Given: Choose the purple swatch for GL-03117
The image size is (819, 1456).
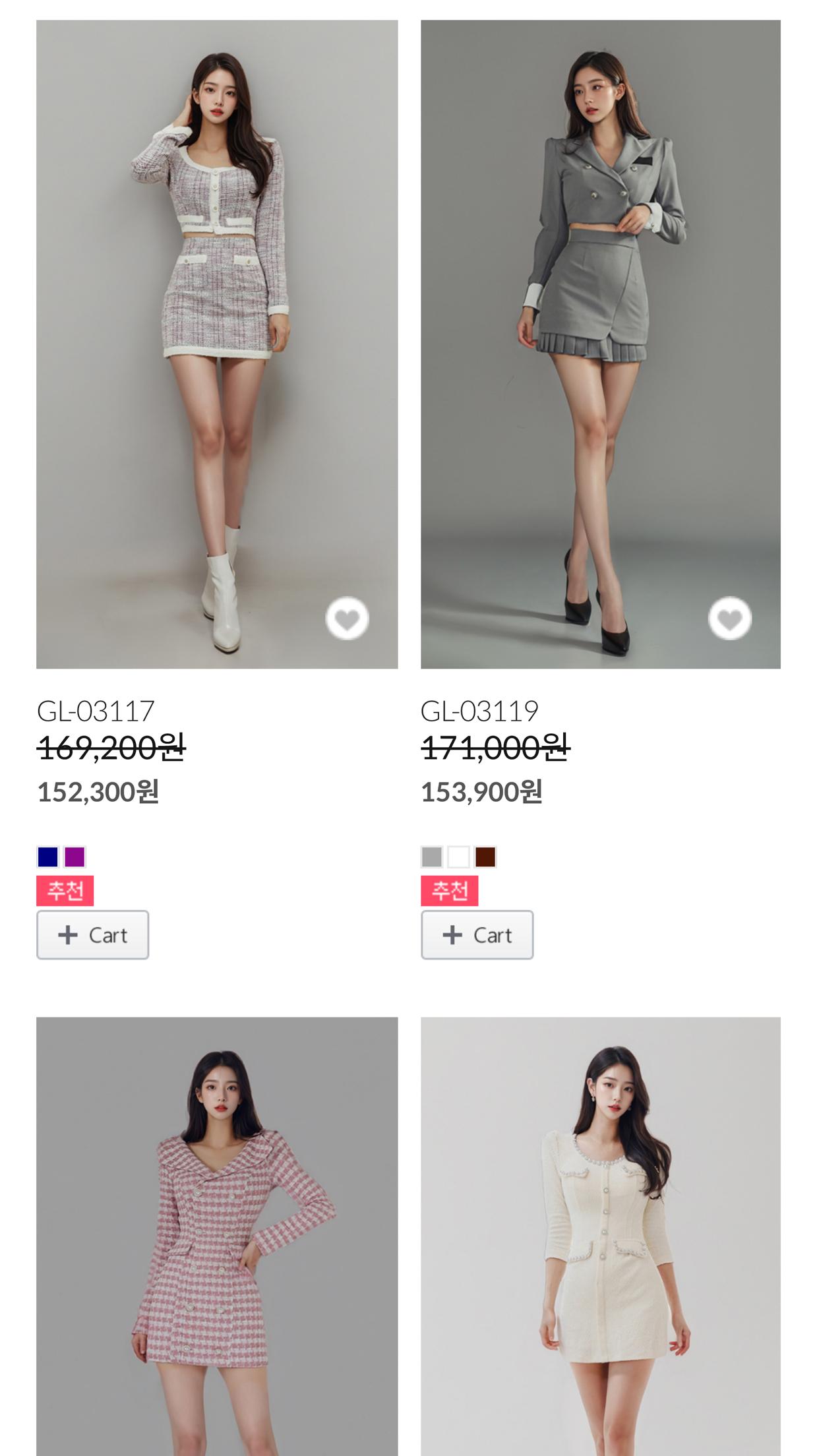Looking at the screenshot, I should tap(75, 857).
